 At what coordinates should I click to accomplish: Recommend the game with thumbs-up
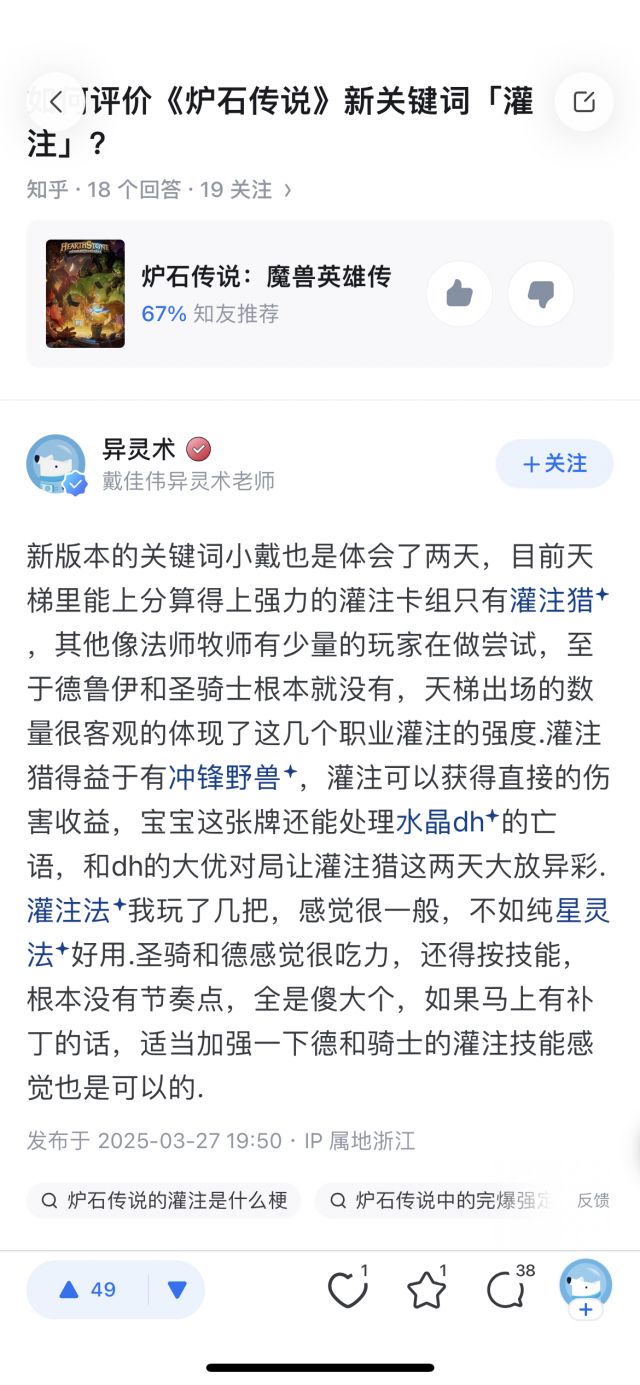[x=459, y=293]
